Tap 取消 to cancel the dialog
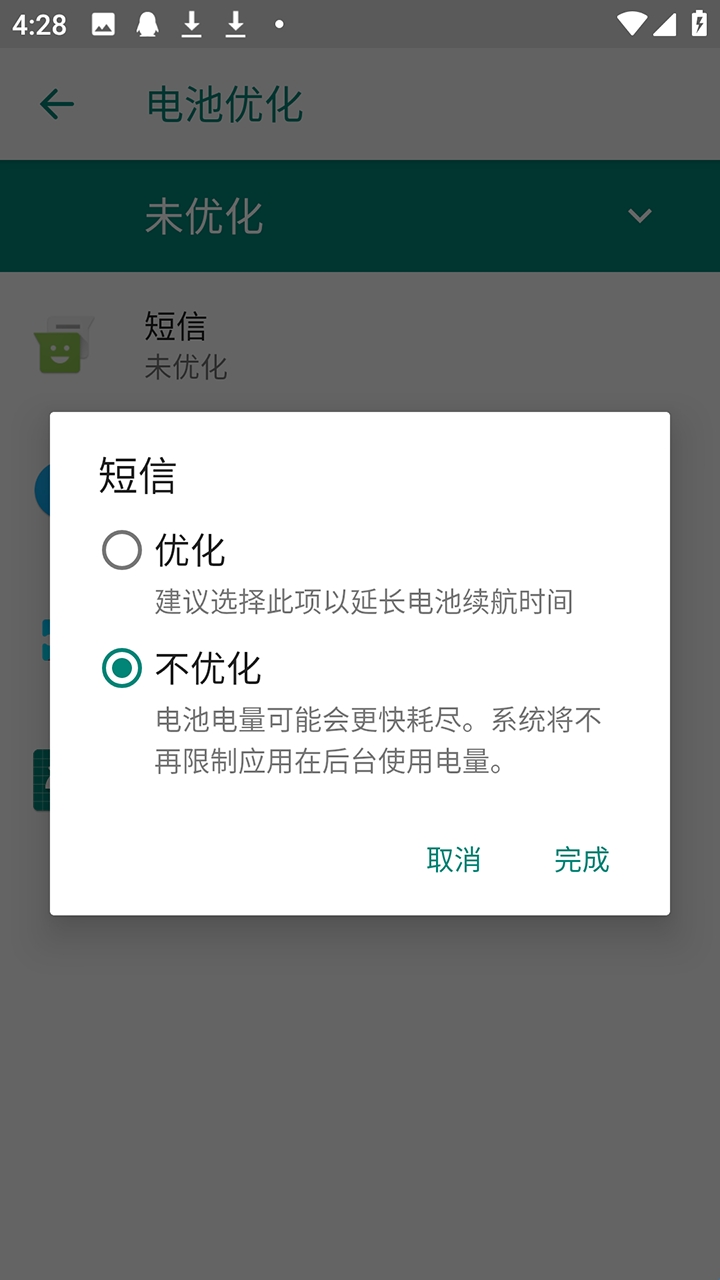The height and width of the screenshot is (1280, 720). [x=453, y=859]
